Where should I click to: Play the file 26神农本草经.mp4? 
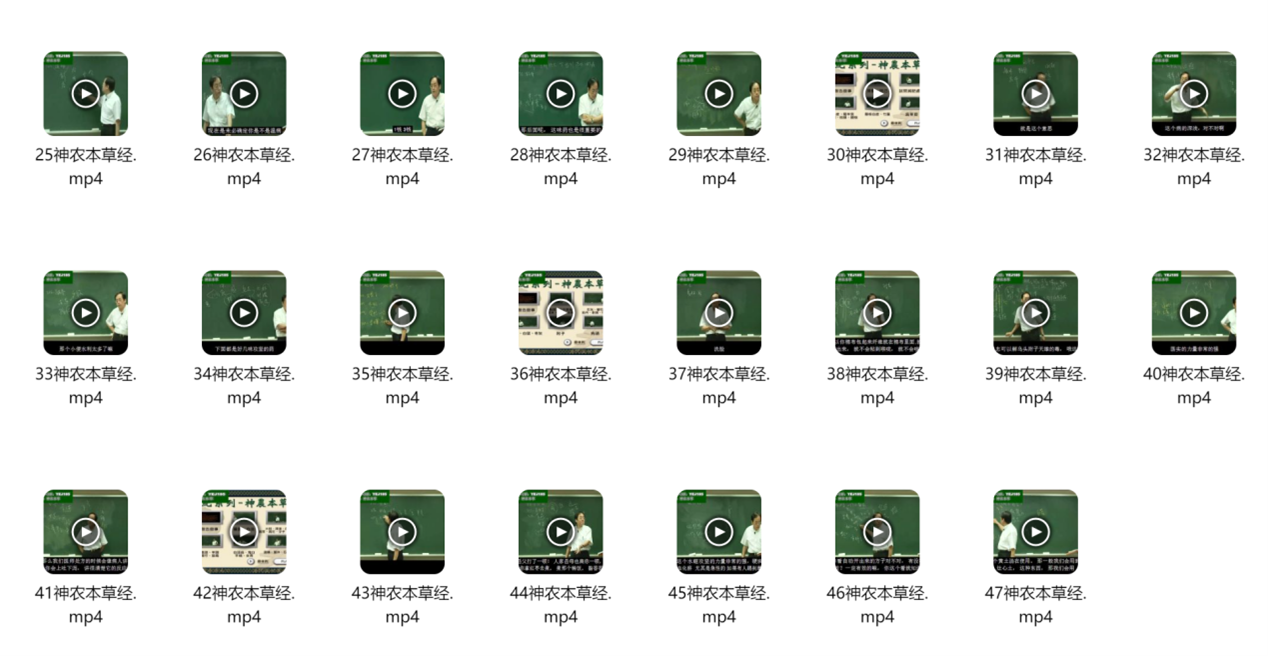(x=243, y=94)
